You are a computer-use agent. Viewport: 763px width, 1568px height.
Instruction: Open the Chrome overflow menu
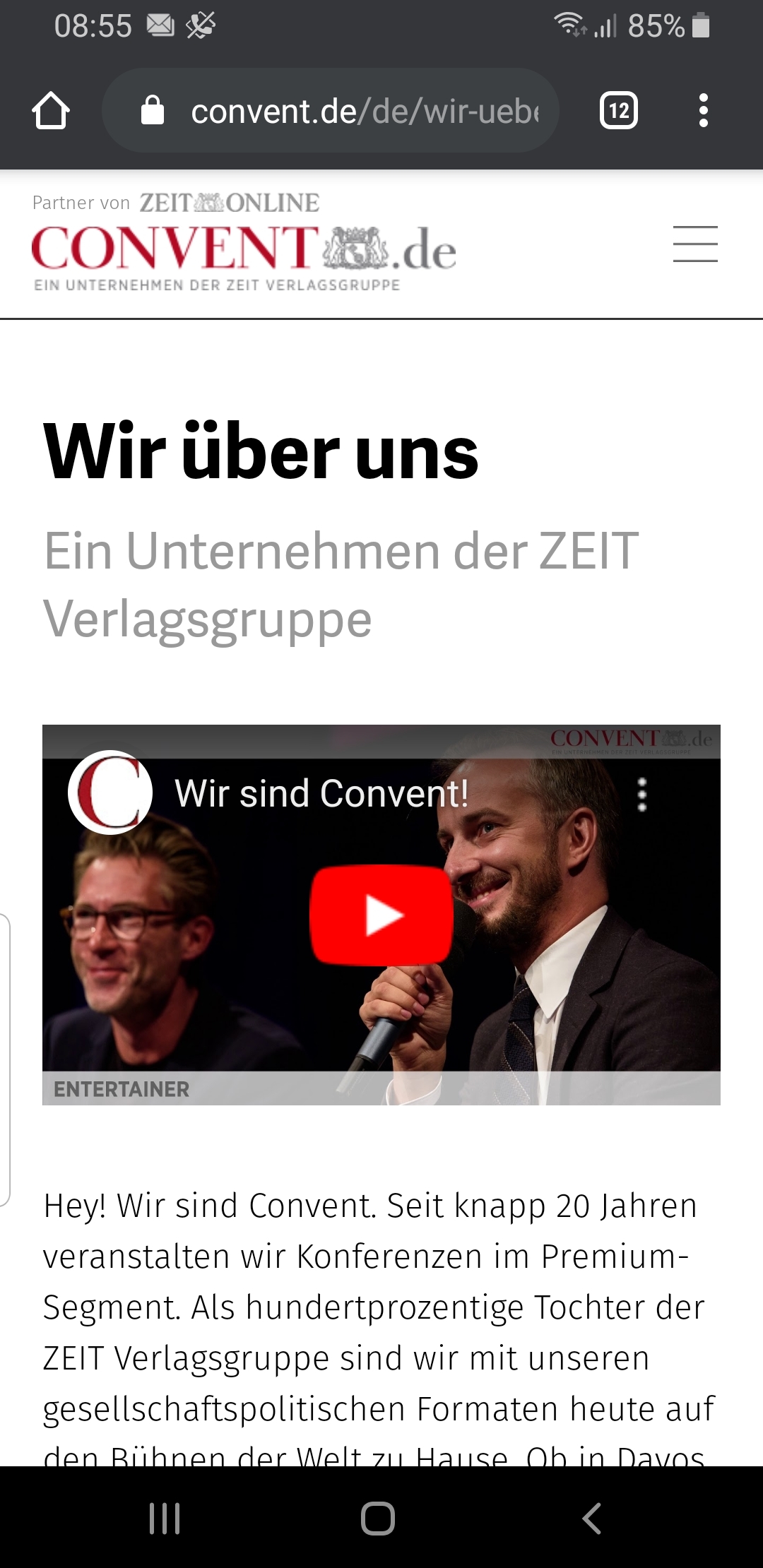click(703, 111)
